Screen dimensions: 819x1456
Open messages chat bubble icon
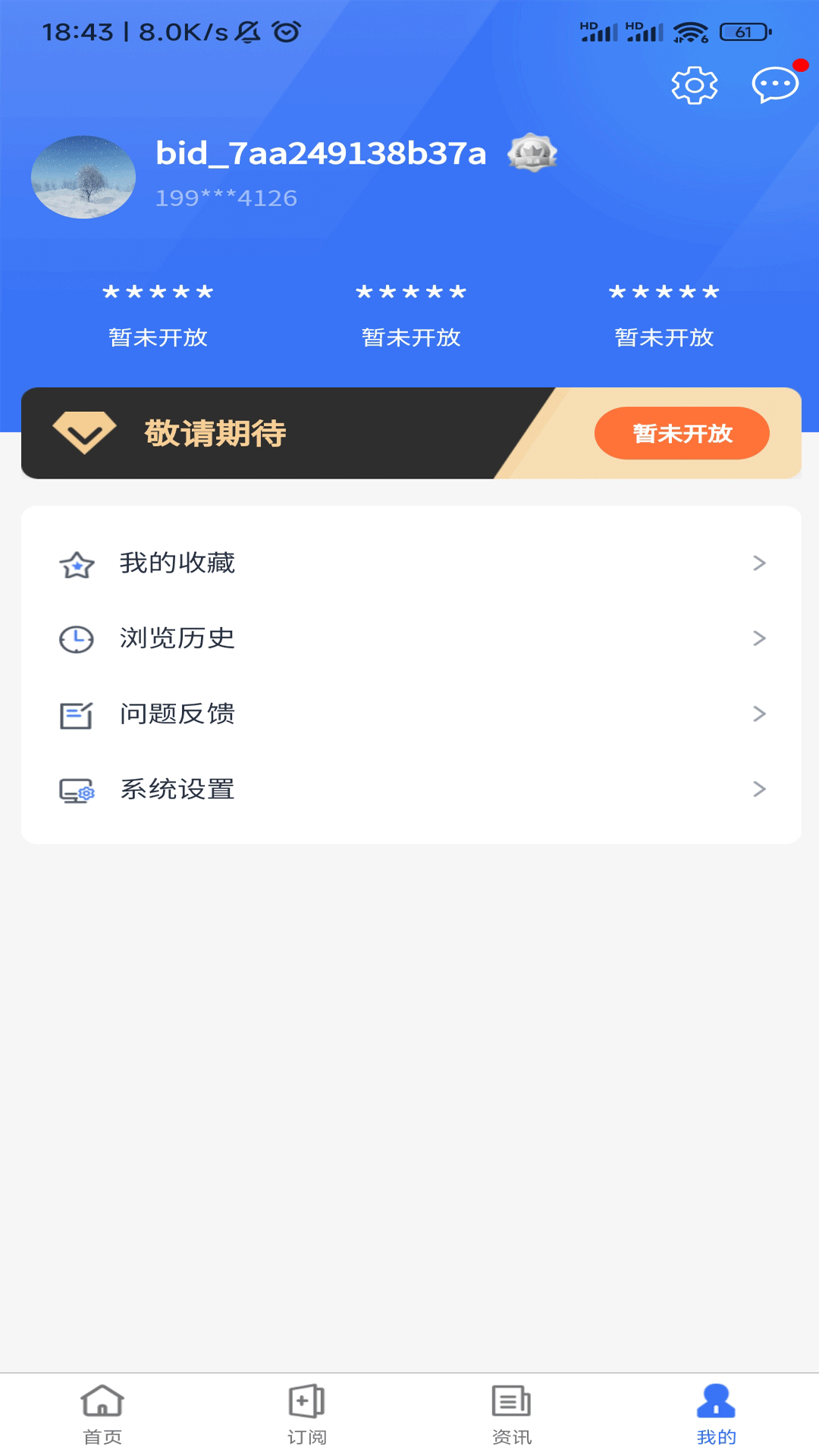click(774, 85)
